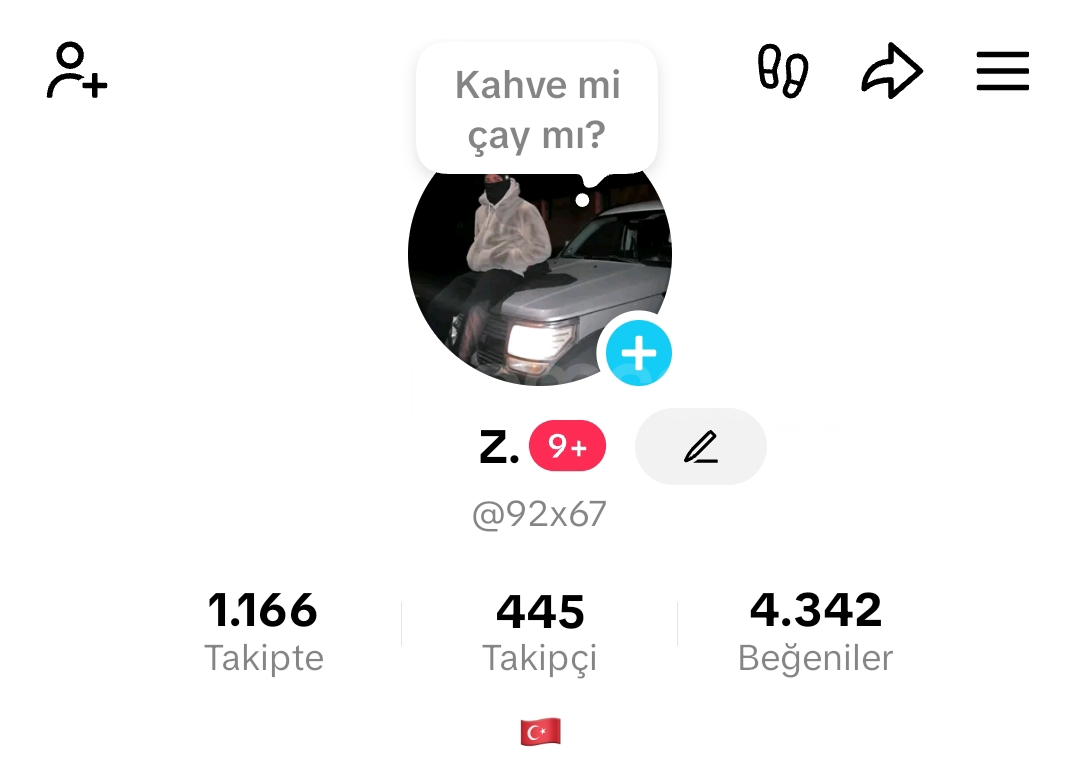Tap the 'Kahve mi çay mı?' thought bubble
Viewport: 1080px width, 782px height.
tap(537, 109)
